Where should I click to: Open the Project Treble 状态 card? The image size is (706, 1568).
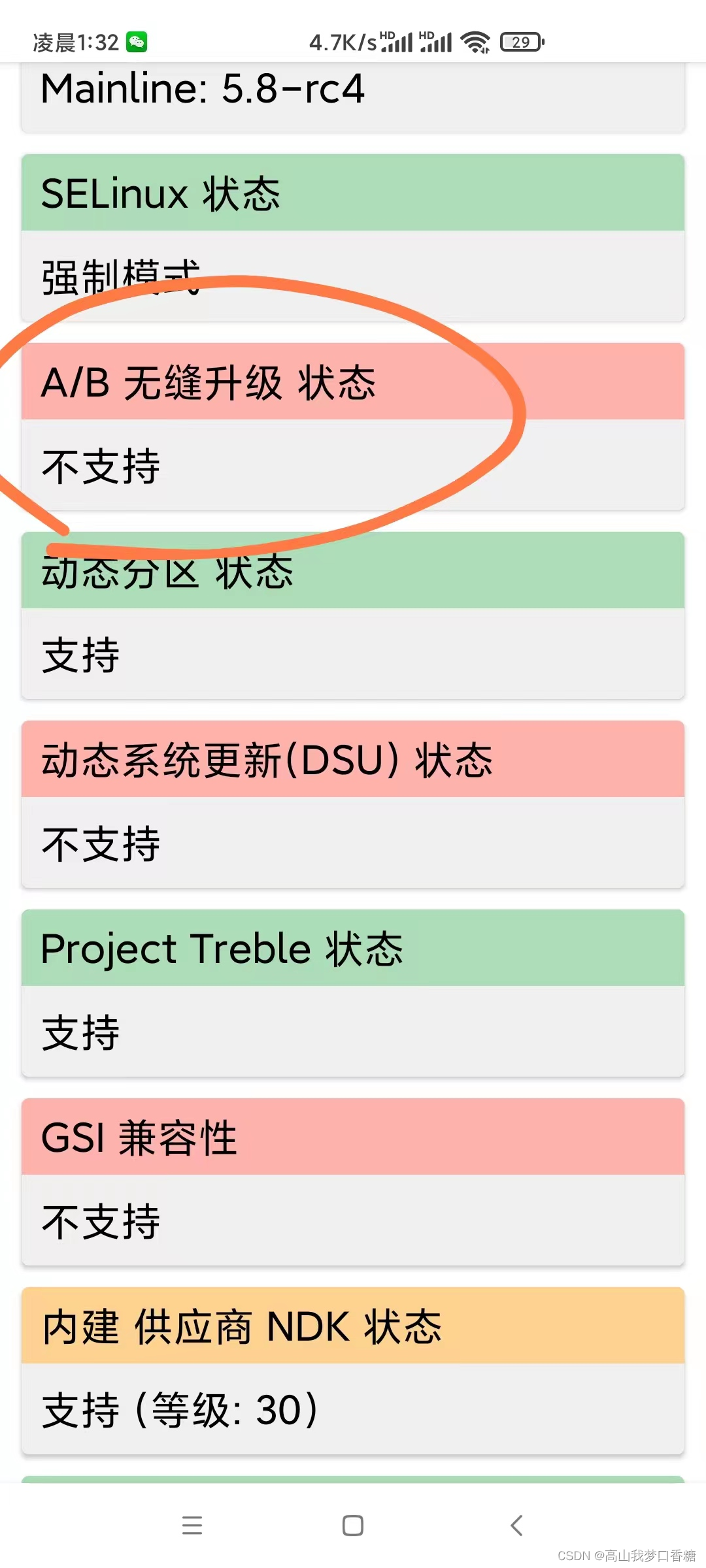[353, 993]
